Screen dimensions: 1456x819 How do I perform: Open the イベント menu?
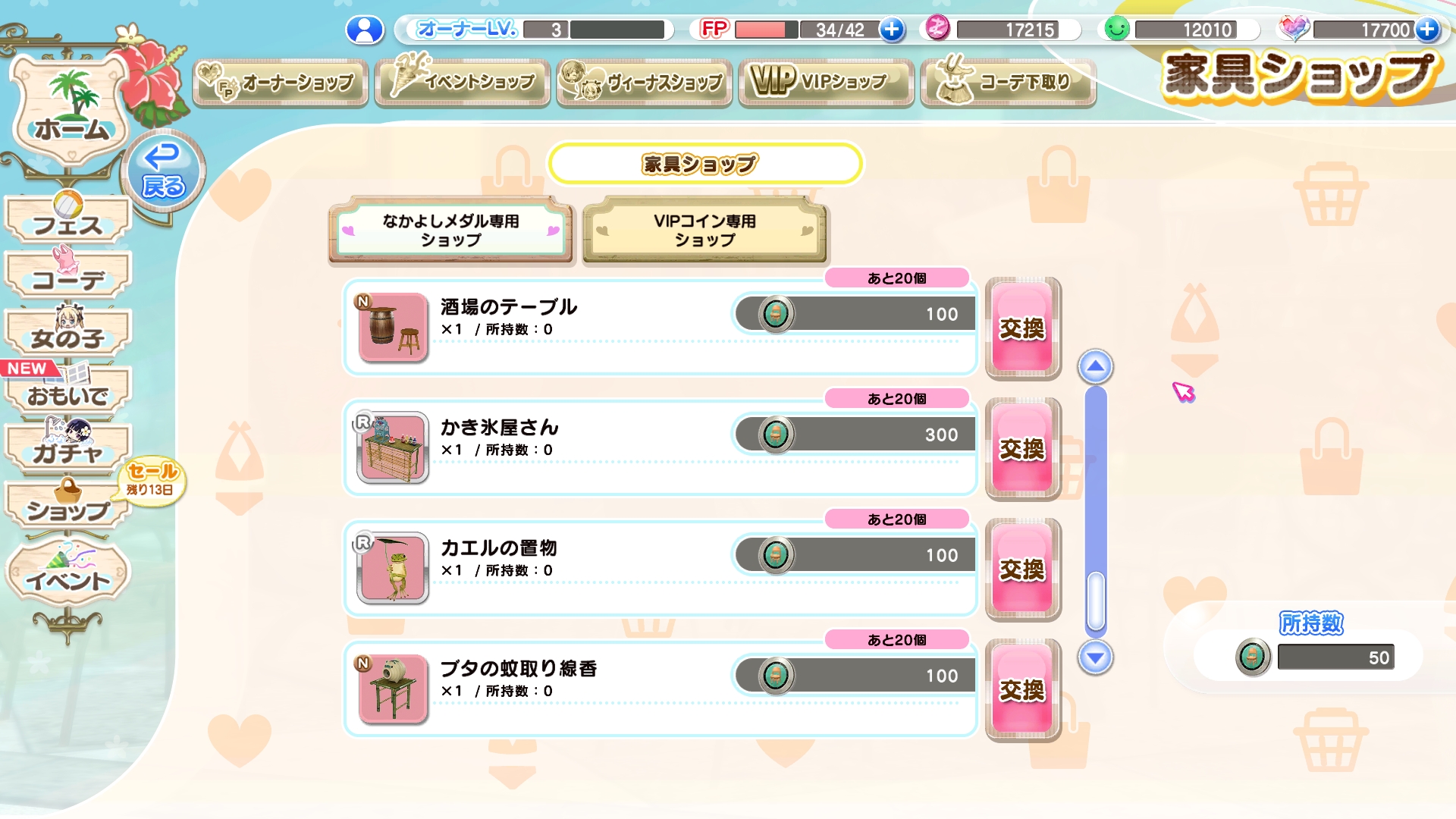click(x=68, y=576)
